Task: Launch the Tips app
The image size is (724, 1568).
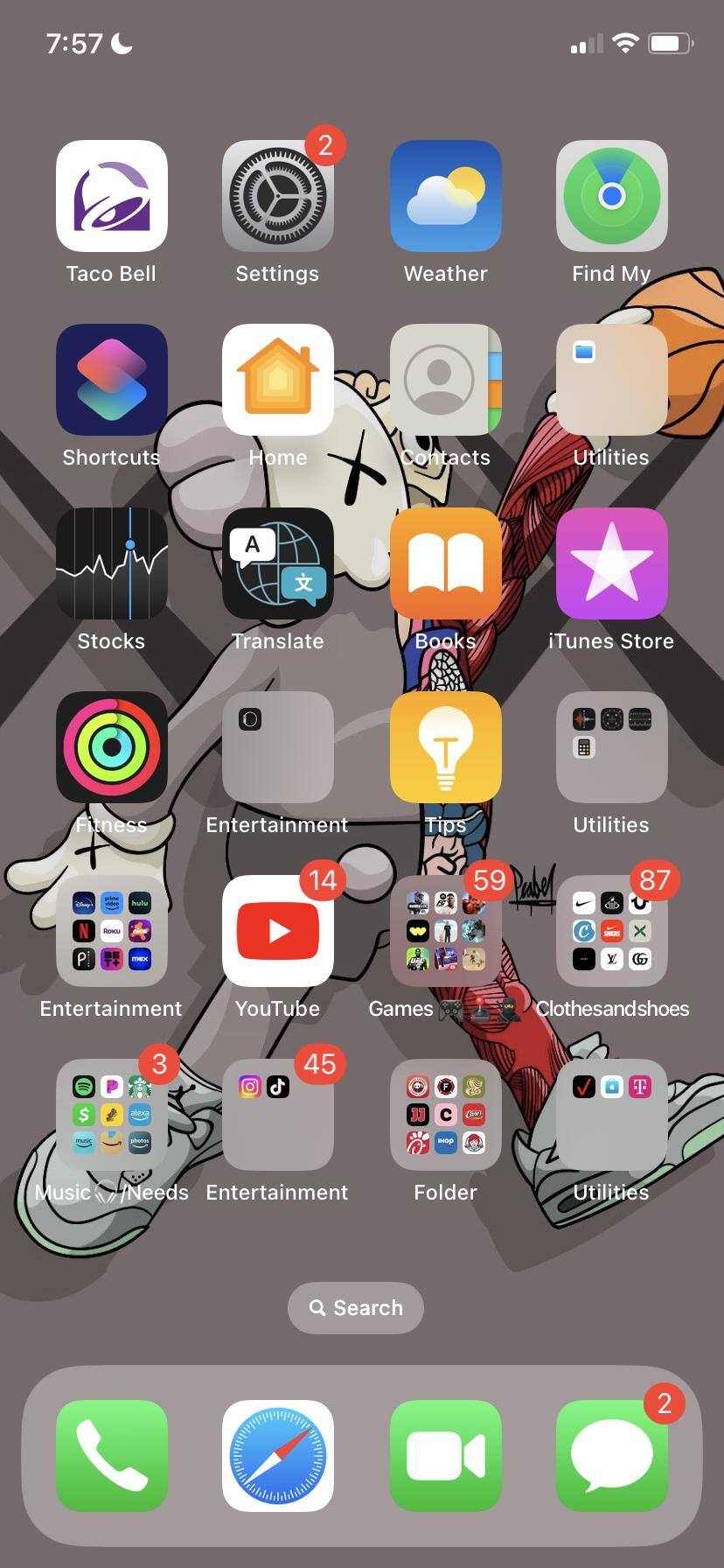Action: 445,747
